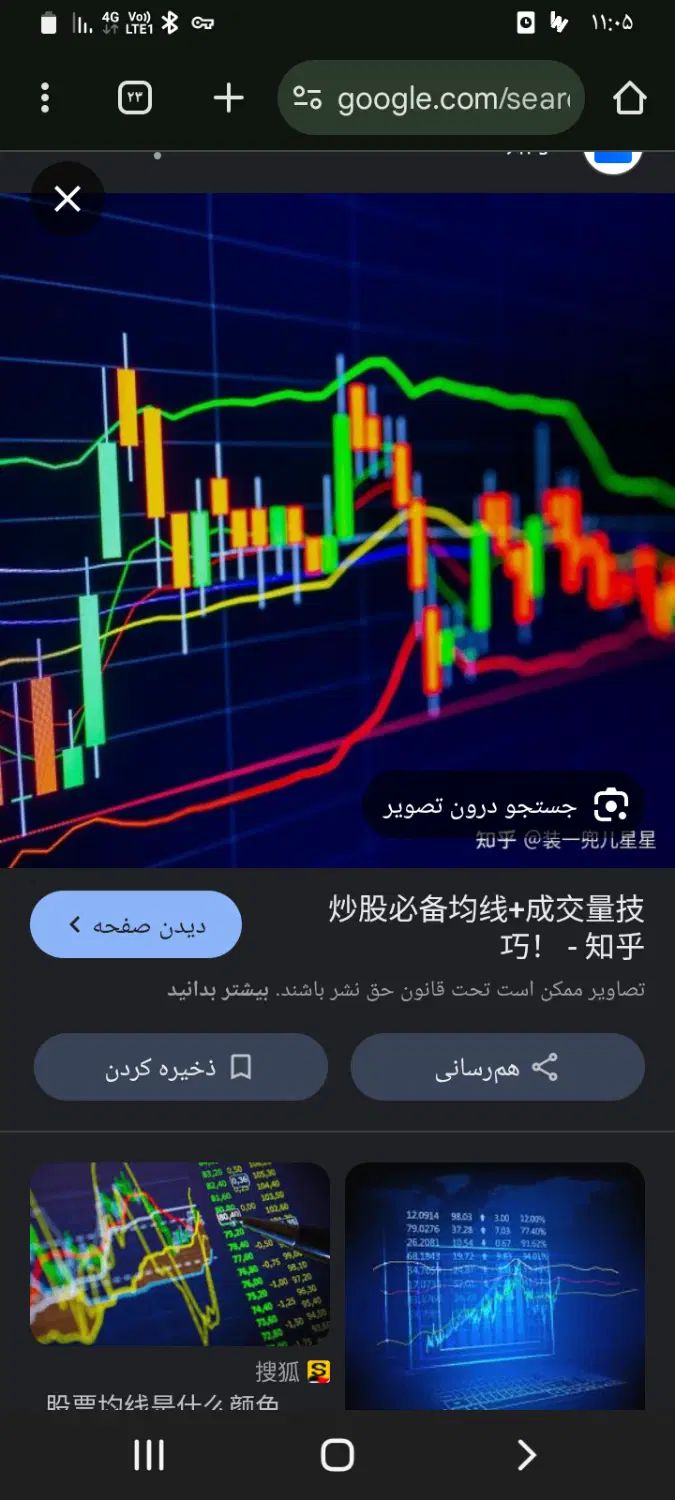This screenshot has height=1500, width=675.
Task: Open the large candlestick chart image
Action: pos(337,530)
